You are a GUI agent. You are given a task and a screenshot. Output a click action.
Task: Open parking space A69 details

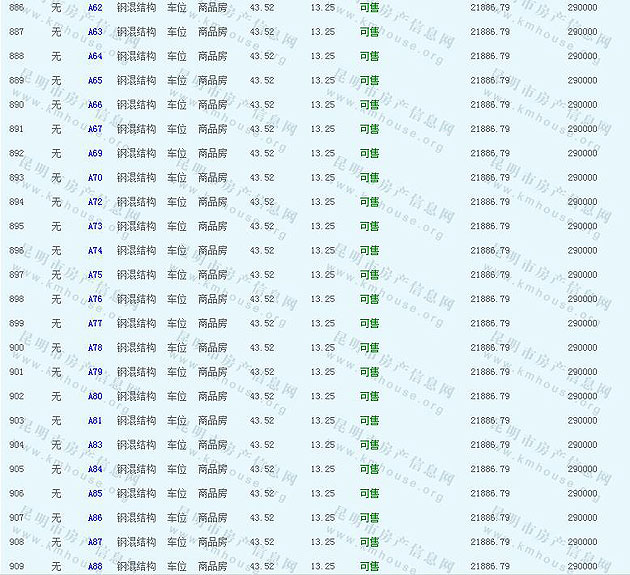[x=95, y=153]
